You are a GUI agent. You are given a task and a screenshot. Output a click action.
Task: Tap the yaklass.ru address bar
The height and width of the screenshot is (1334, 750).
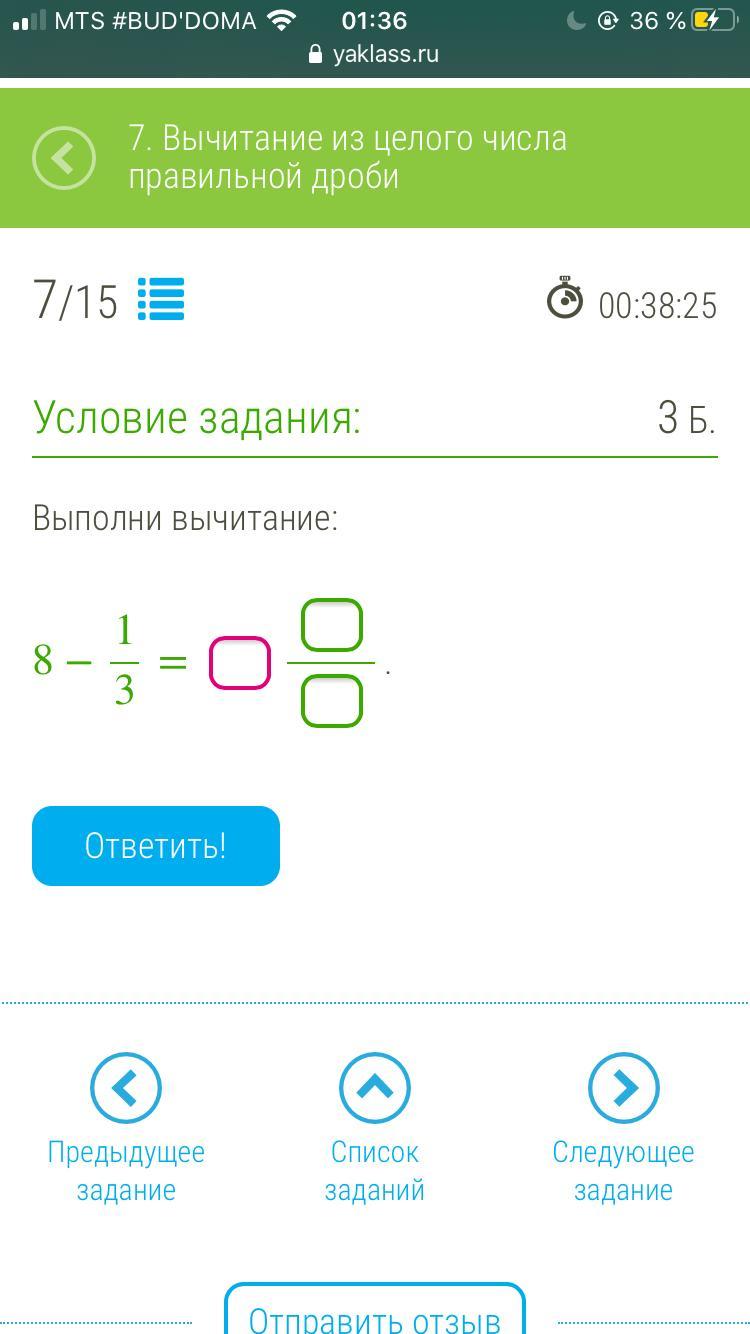[375, 54]
